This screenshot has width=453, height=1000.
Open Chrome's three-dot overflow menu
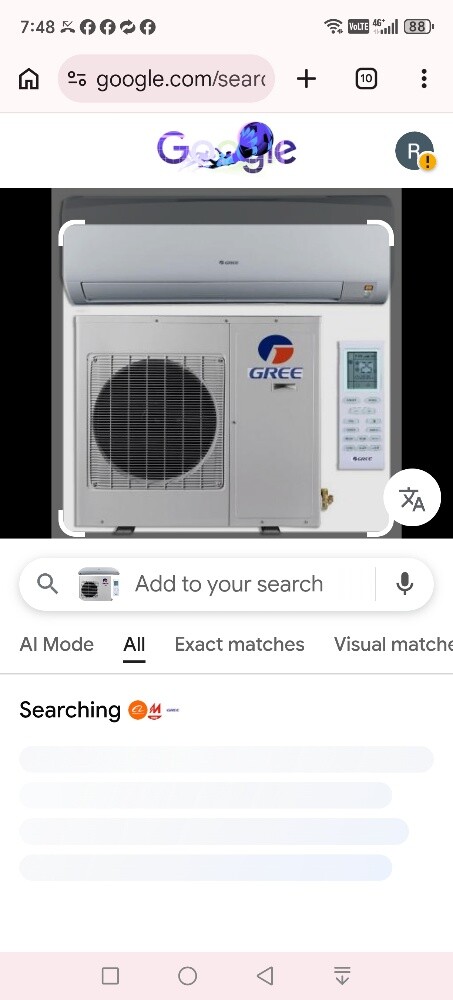pyautogui.click(x=424, y=79)
